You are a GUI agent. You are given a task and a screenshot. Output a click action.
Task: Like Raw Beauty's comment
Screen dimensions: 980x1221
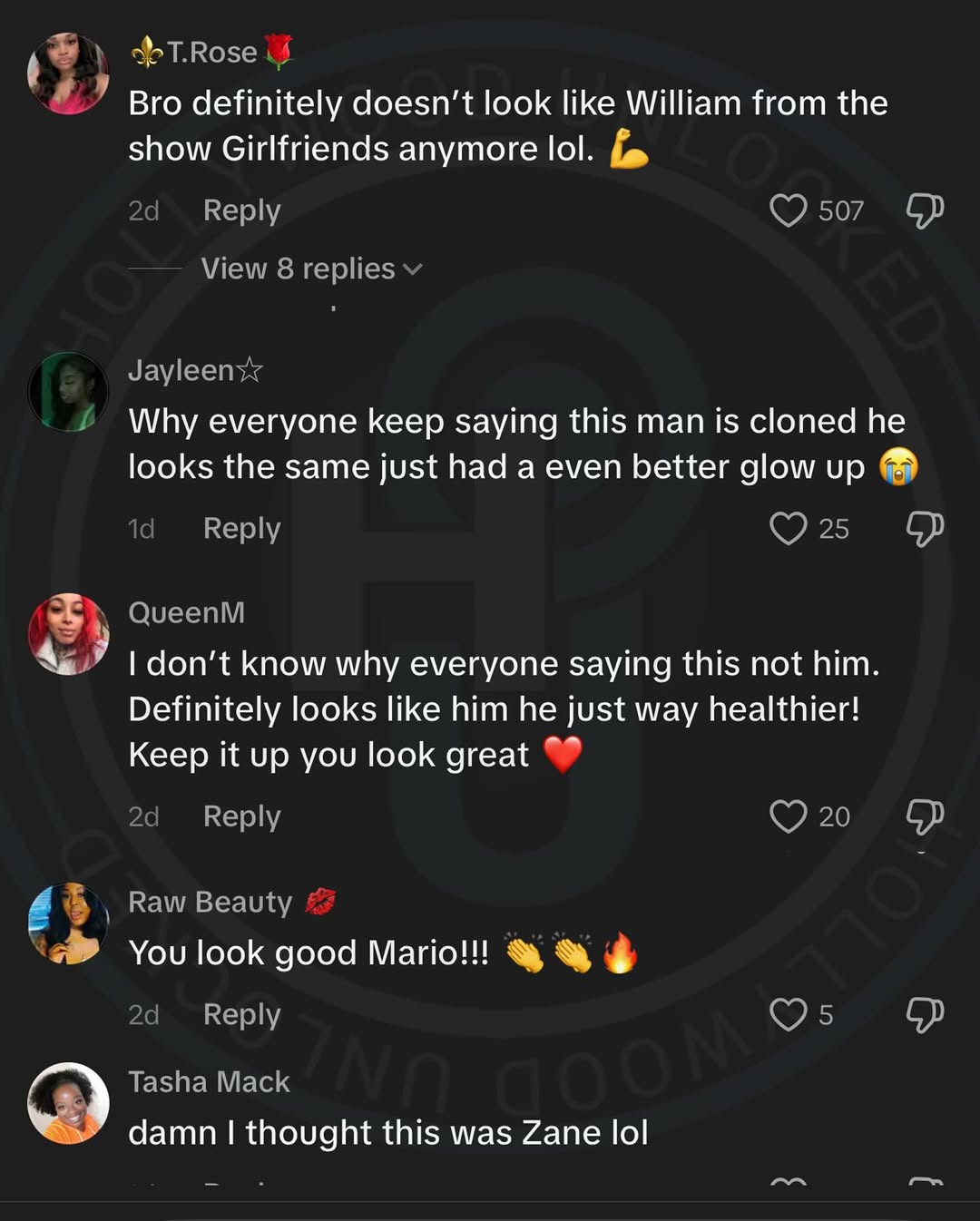(788, 1014)
